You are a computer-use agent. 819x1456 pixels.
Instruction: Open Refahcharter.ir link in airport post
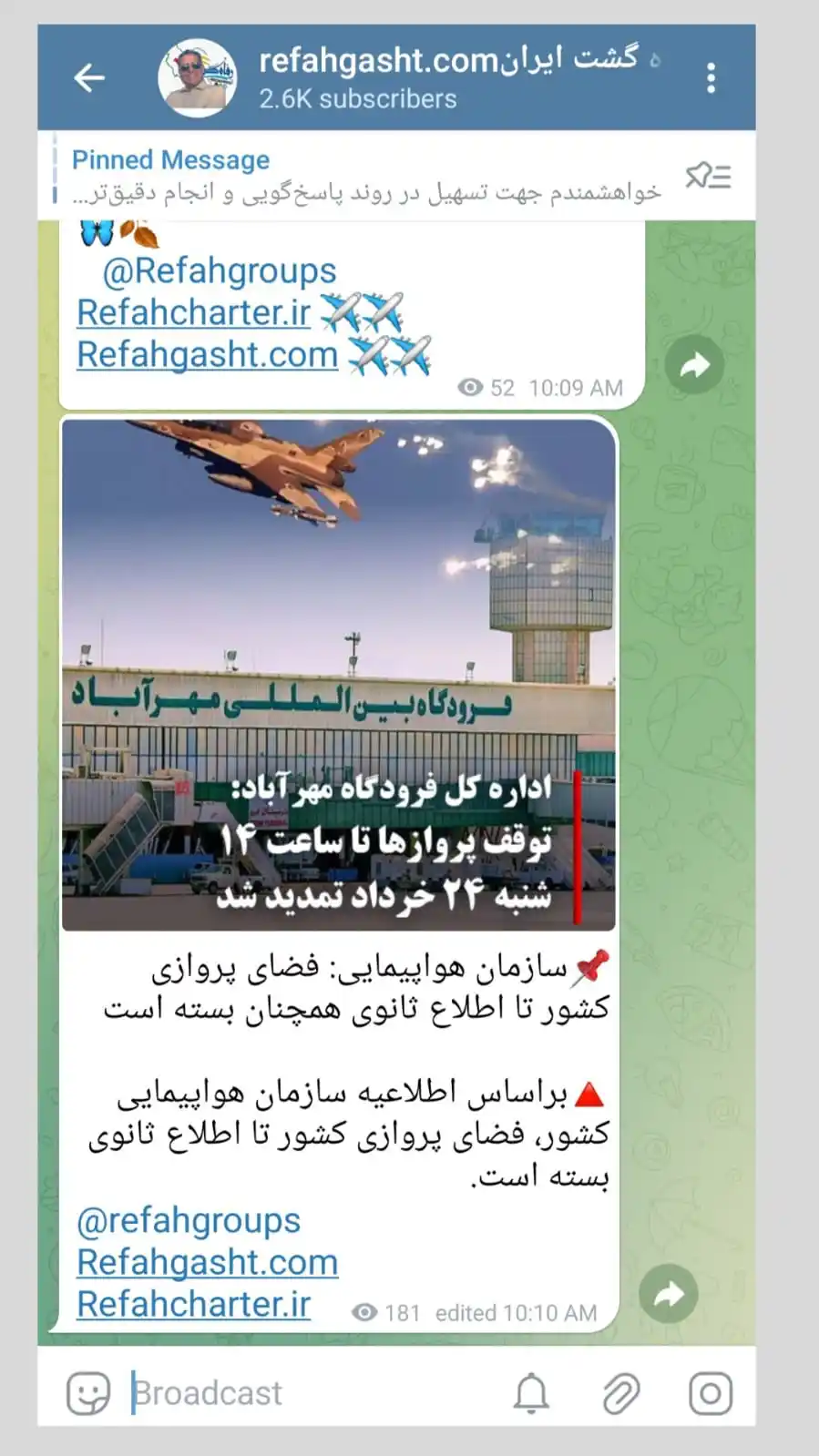point(193,1304)
